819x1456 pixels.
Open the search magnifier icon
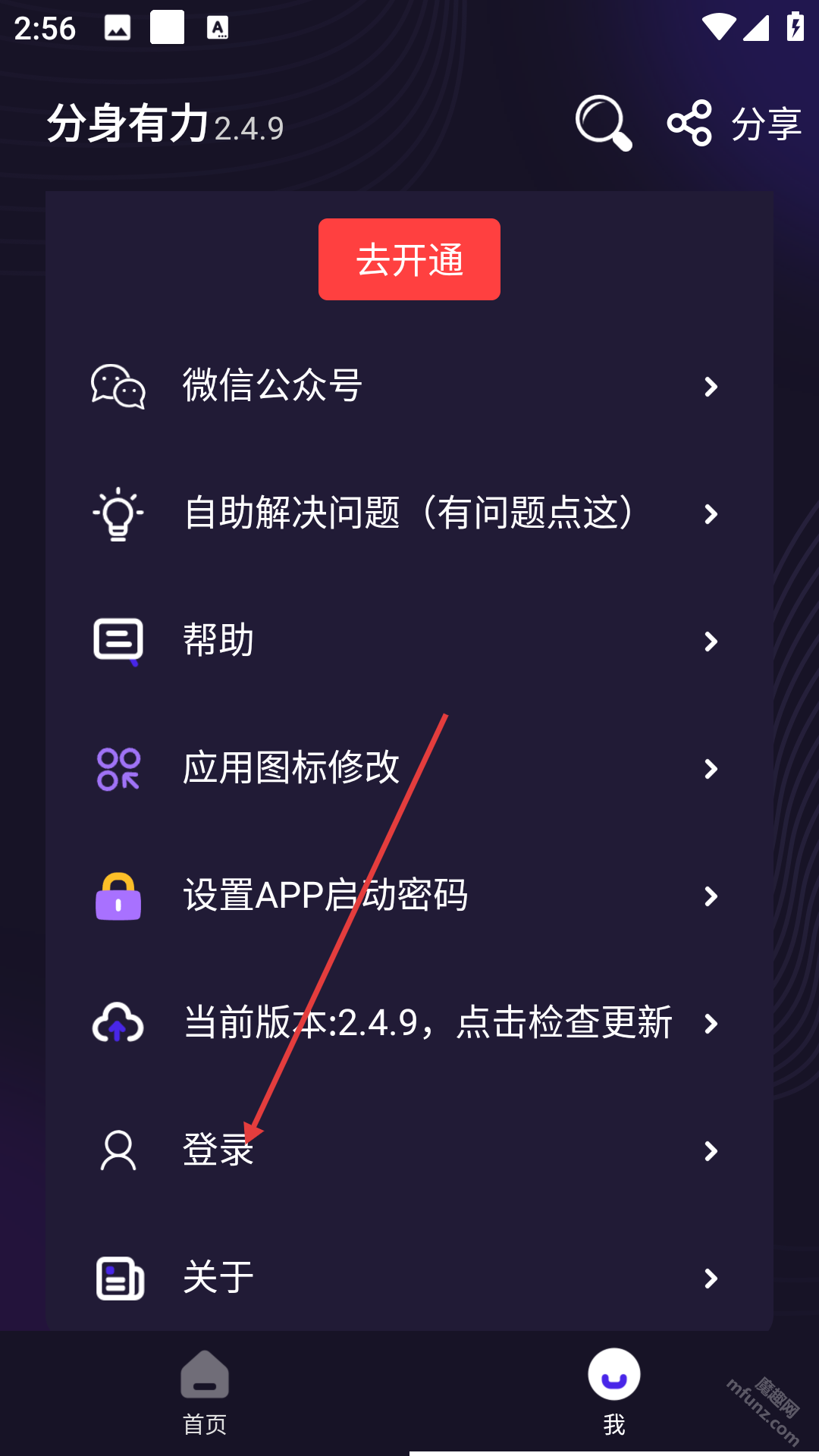603,123
